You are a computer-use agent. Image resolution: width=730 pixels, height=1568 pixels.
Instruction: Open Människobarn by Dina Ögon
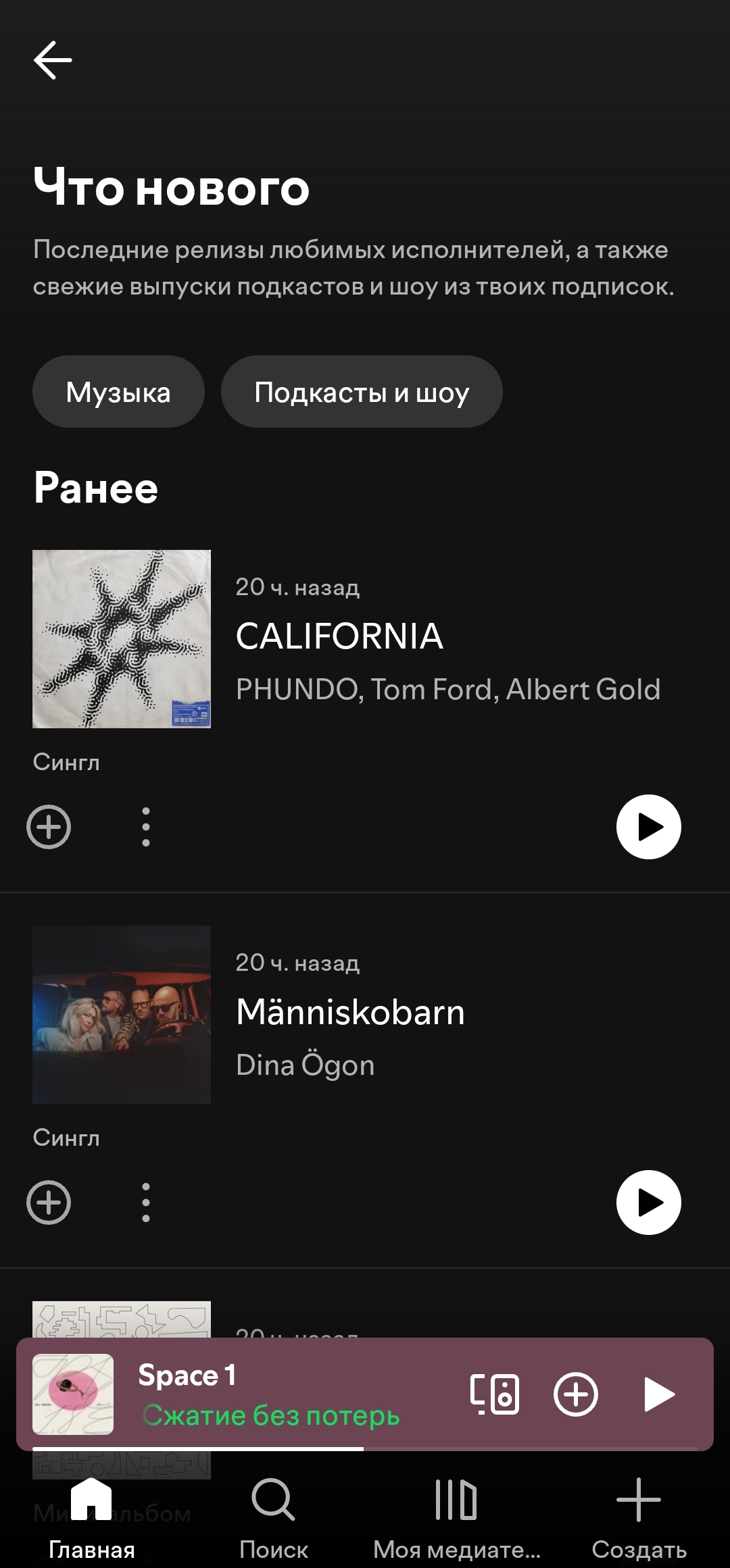click(x=350, y=1012)
